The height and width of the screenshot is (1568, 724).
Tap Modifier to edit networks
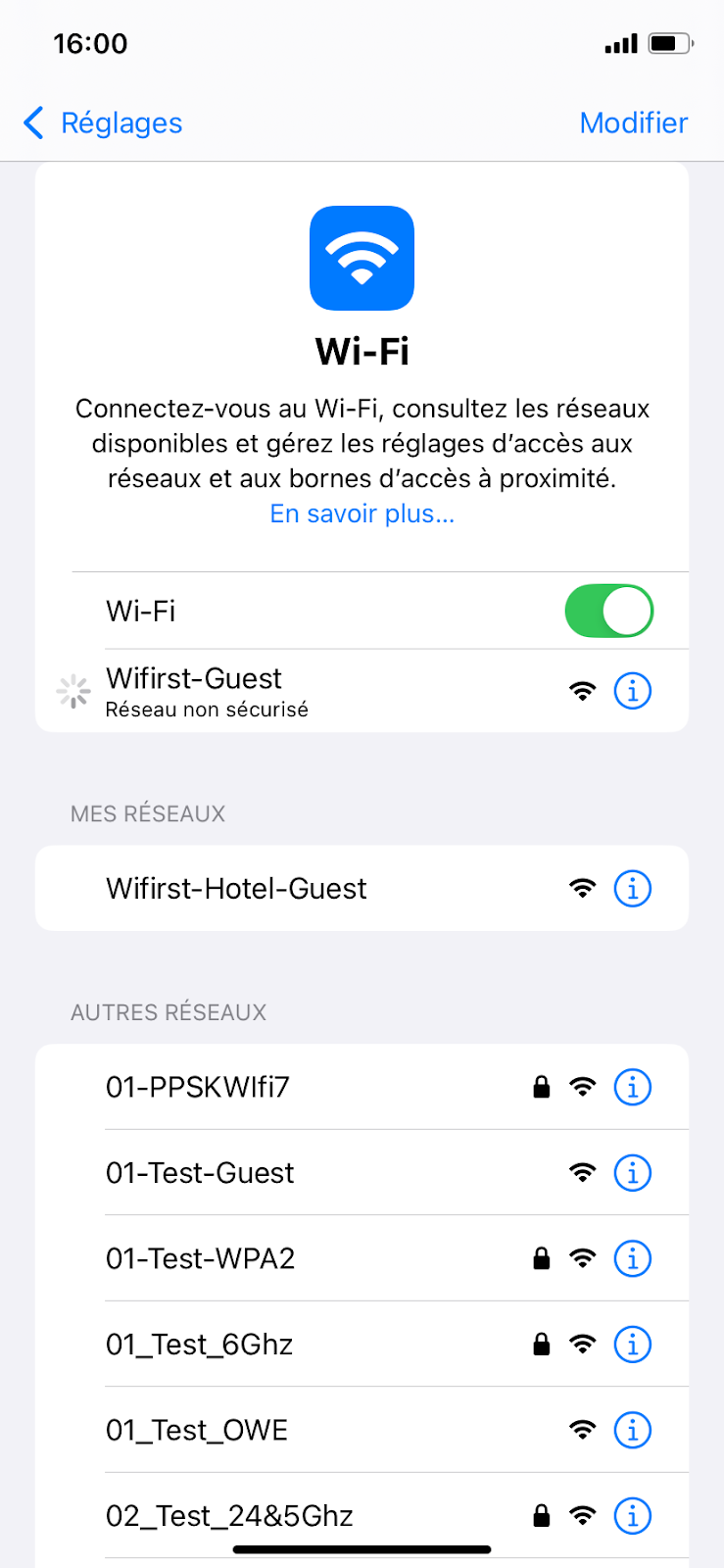(634, 123)
